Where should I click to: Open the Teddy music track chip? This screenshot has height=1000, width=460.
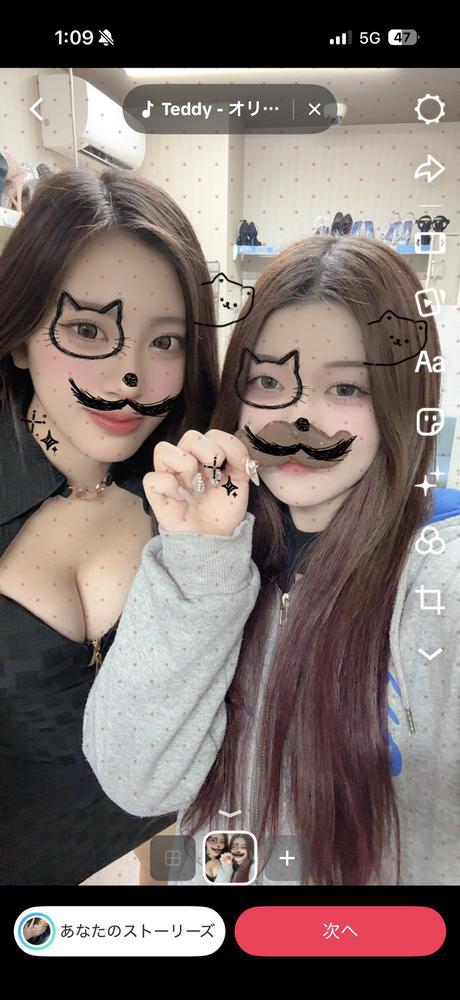[211, 110]
